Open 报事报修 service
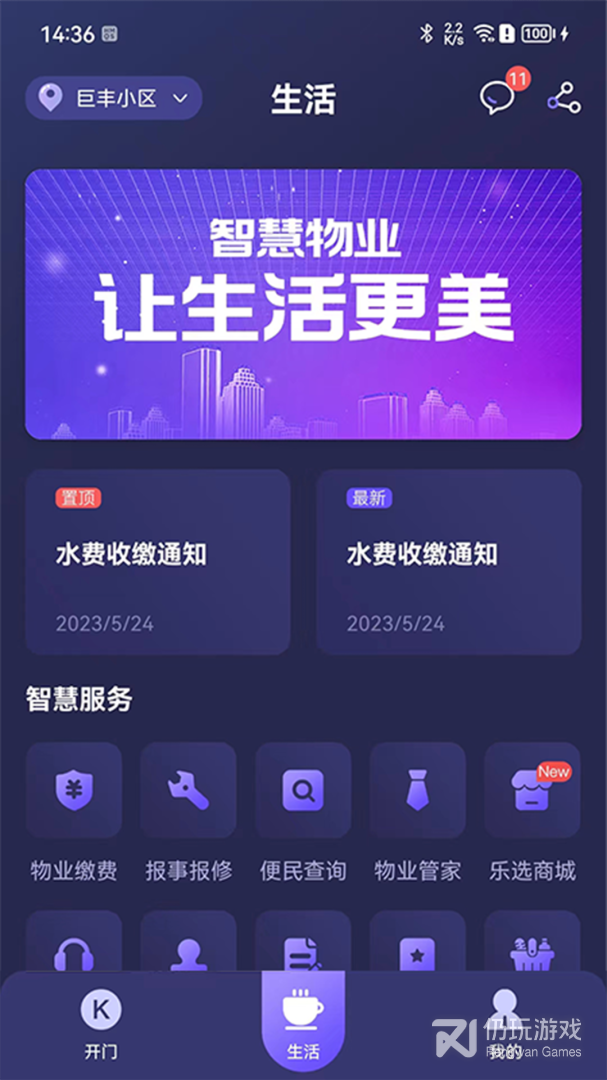Viewport: 607px width, 1080px height. (188, 813)
